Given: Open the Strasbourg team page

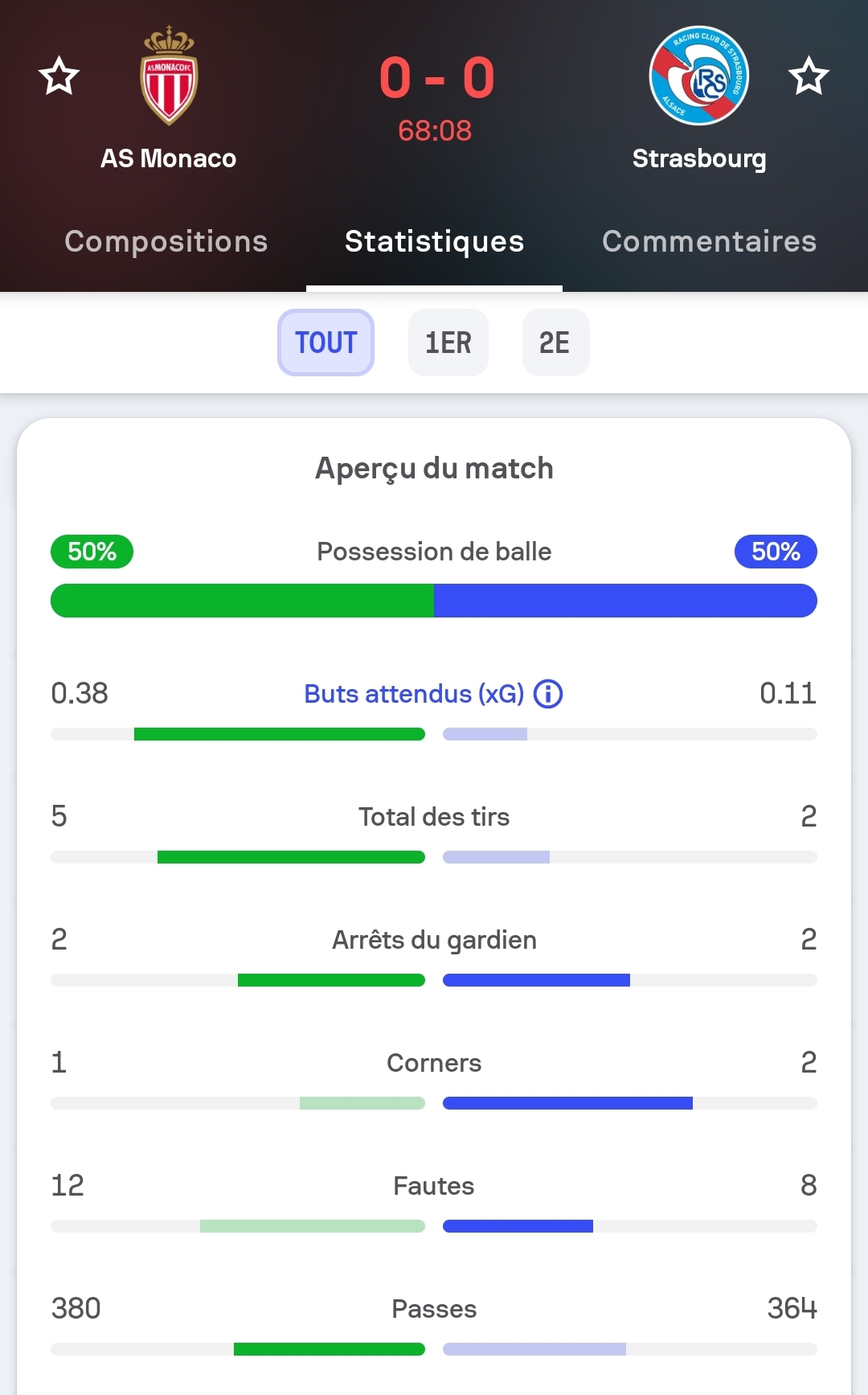Looking at the screenshot, I should tap(699, 99).
